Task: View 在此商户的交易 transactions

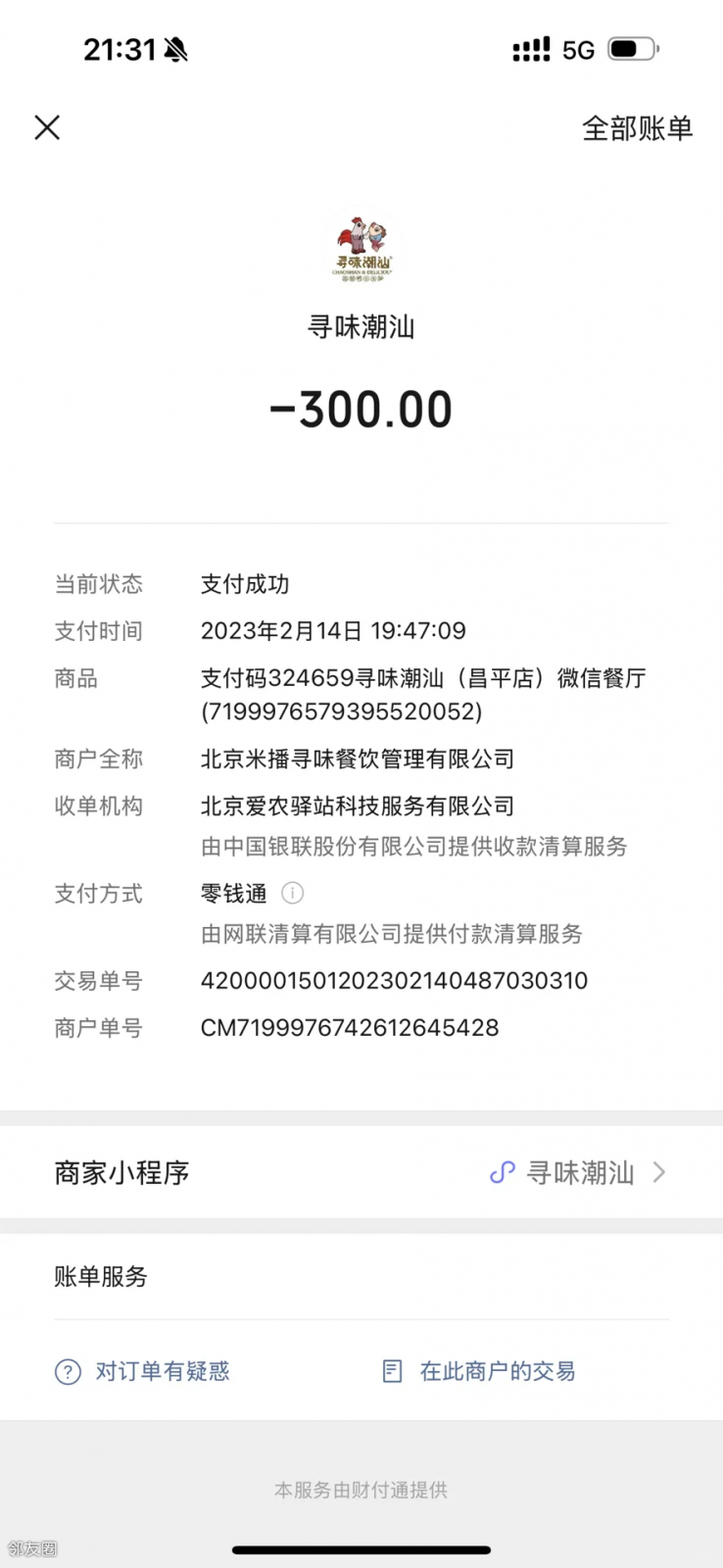Action: coord(479,1371)
